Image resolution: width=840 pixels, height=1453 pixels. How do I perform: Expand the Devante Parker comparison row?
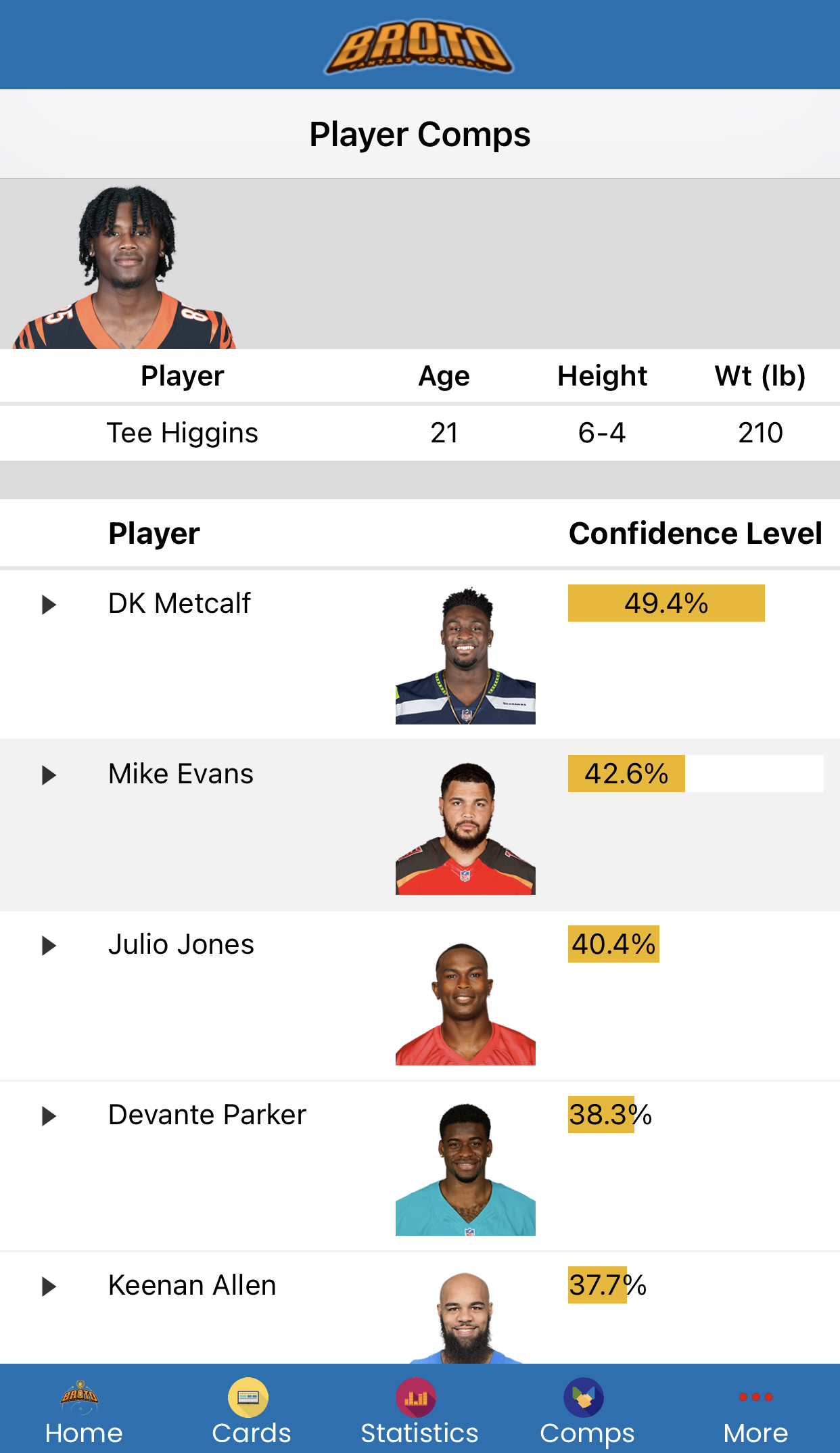(49, 1116)
